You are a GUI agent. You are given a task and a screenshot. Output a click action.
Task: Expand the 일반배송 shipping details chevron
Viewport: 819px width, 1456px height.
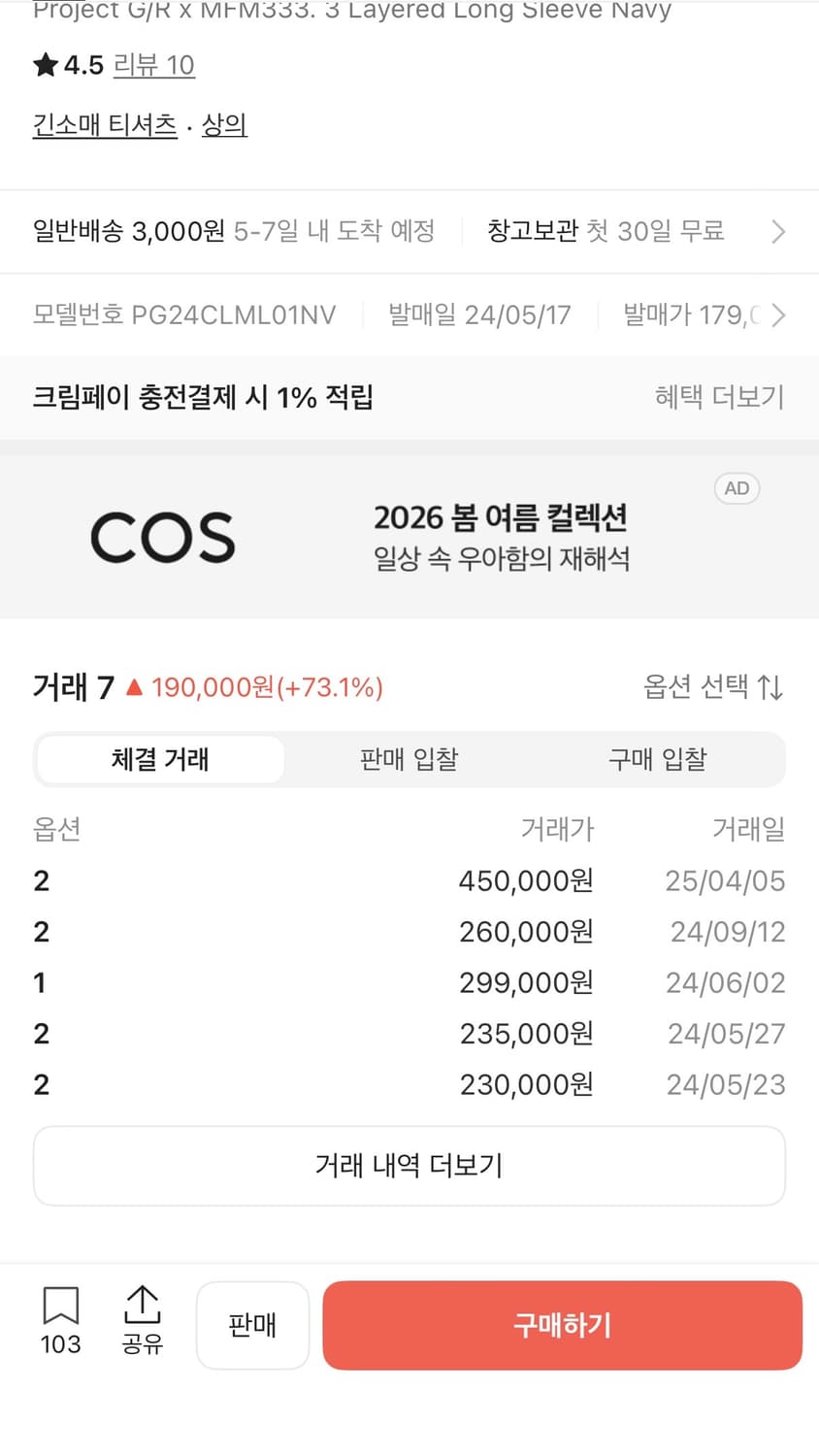776,231
